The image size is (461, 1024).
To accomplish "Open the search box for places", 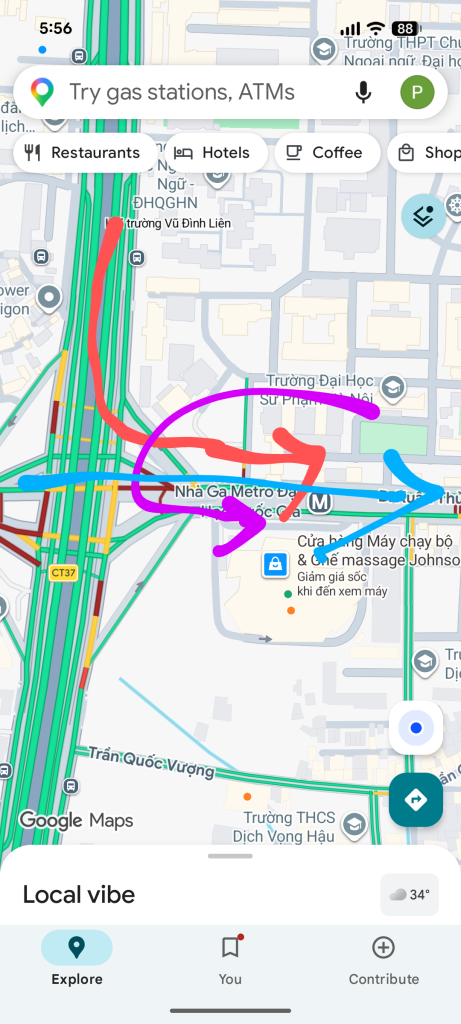I will (x=196, y=93).
